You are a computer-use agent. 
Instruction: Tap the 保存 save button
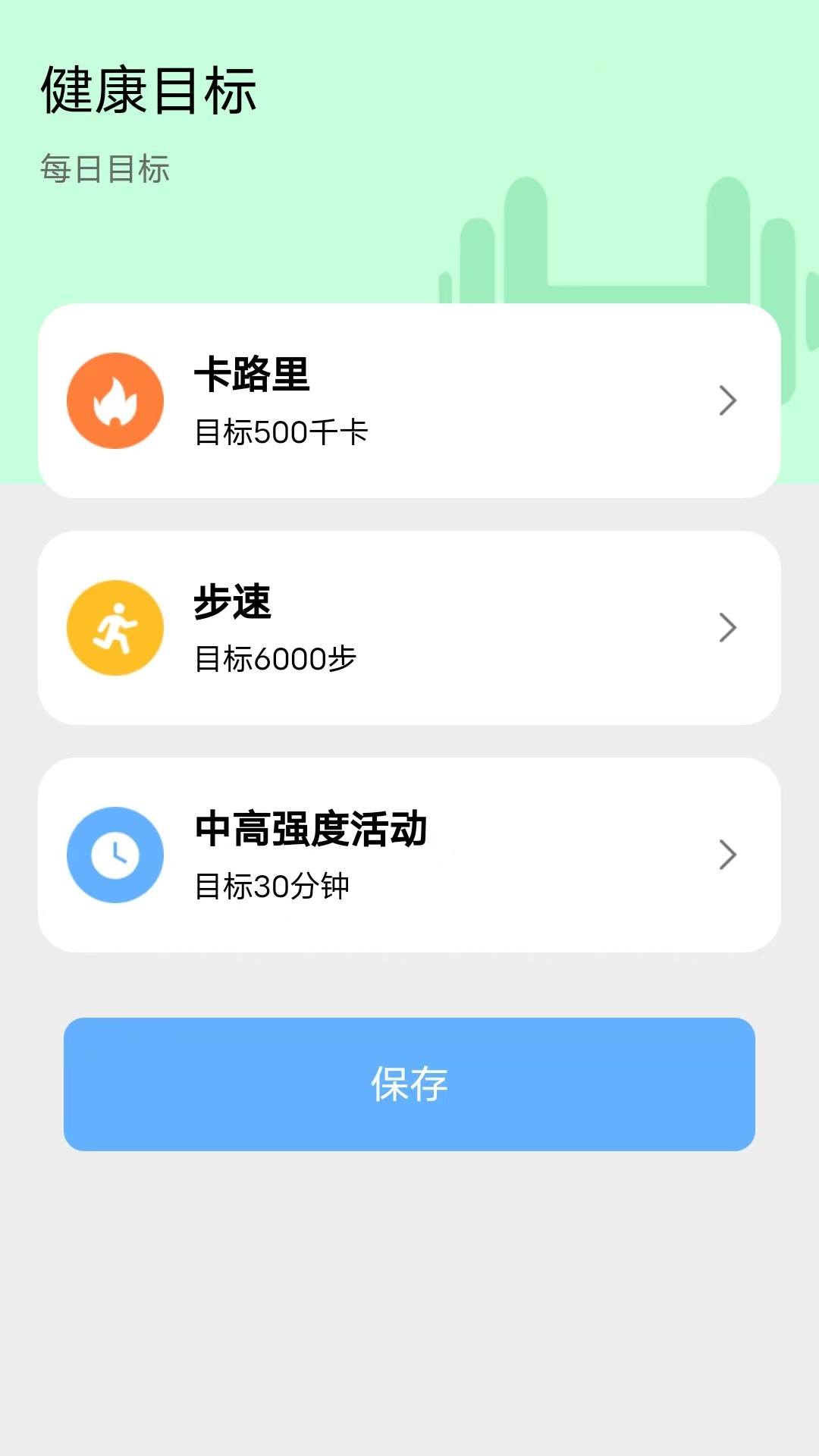pyautogui.click(x=409, y=1084)
